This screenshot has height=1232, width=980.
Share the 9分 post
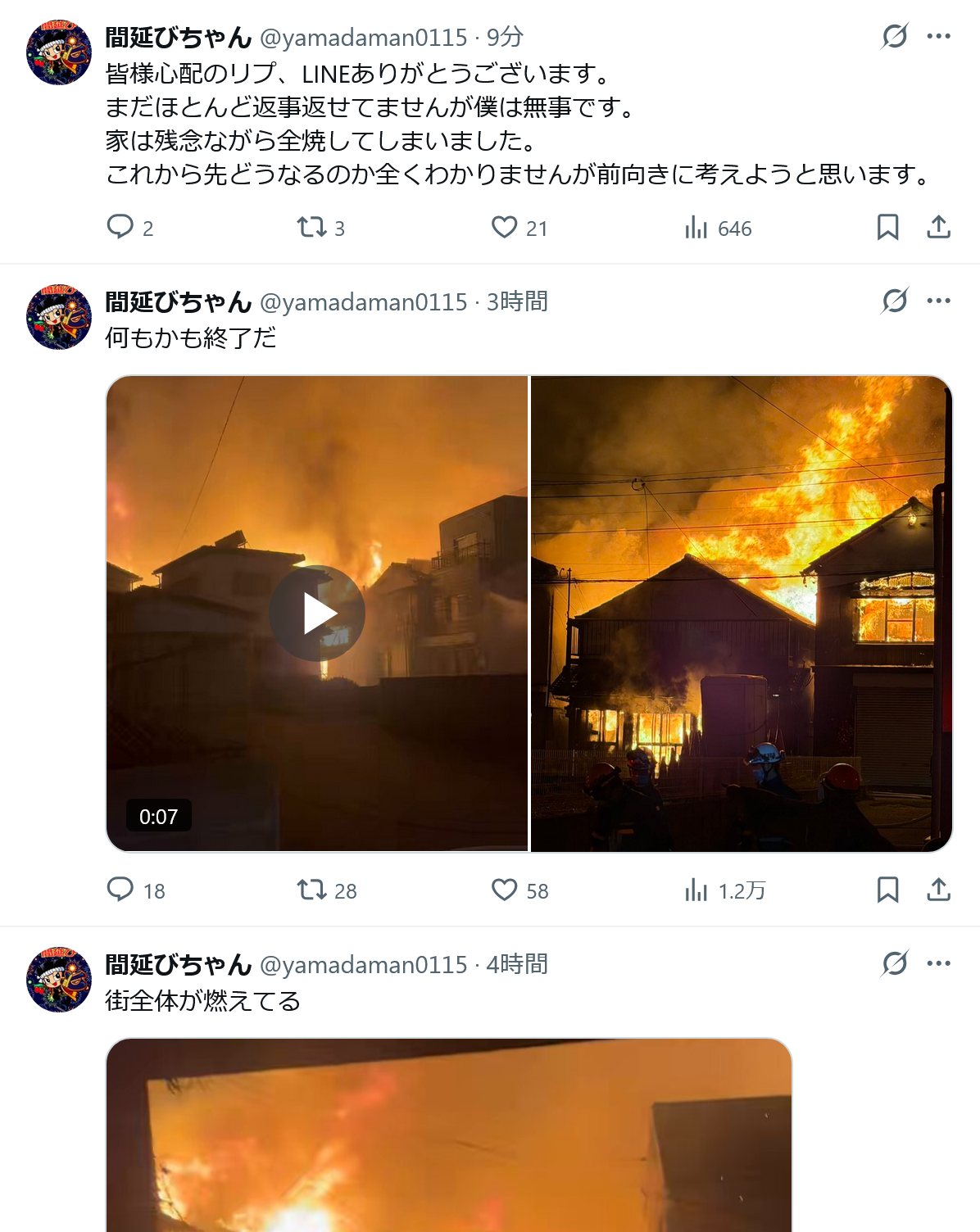(938, 227)
